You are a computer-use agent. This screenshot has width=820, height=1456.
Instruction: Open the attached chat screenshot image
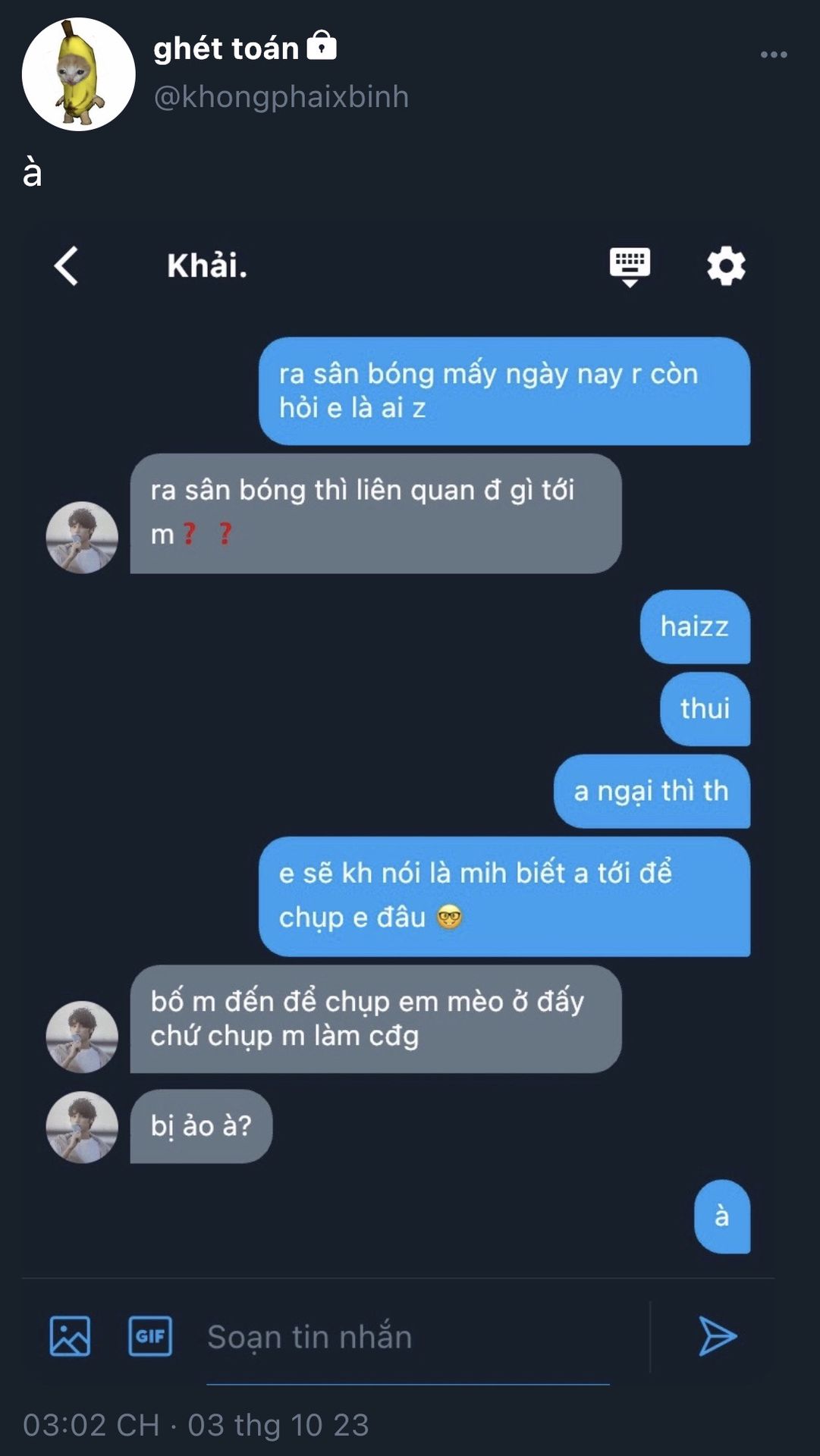[410, 758]
